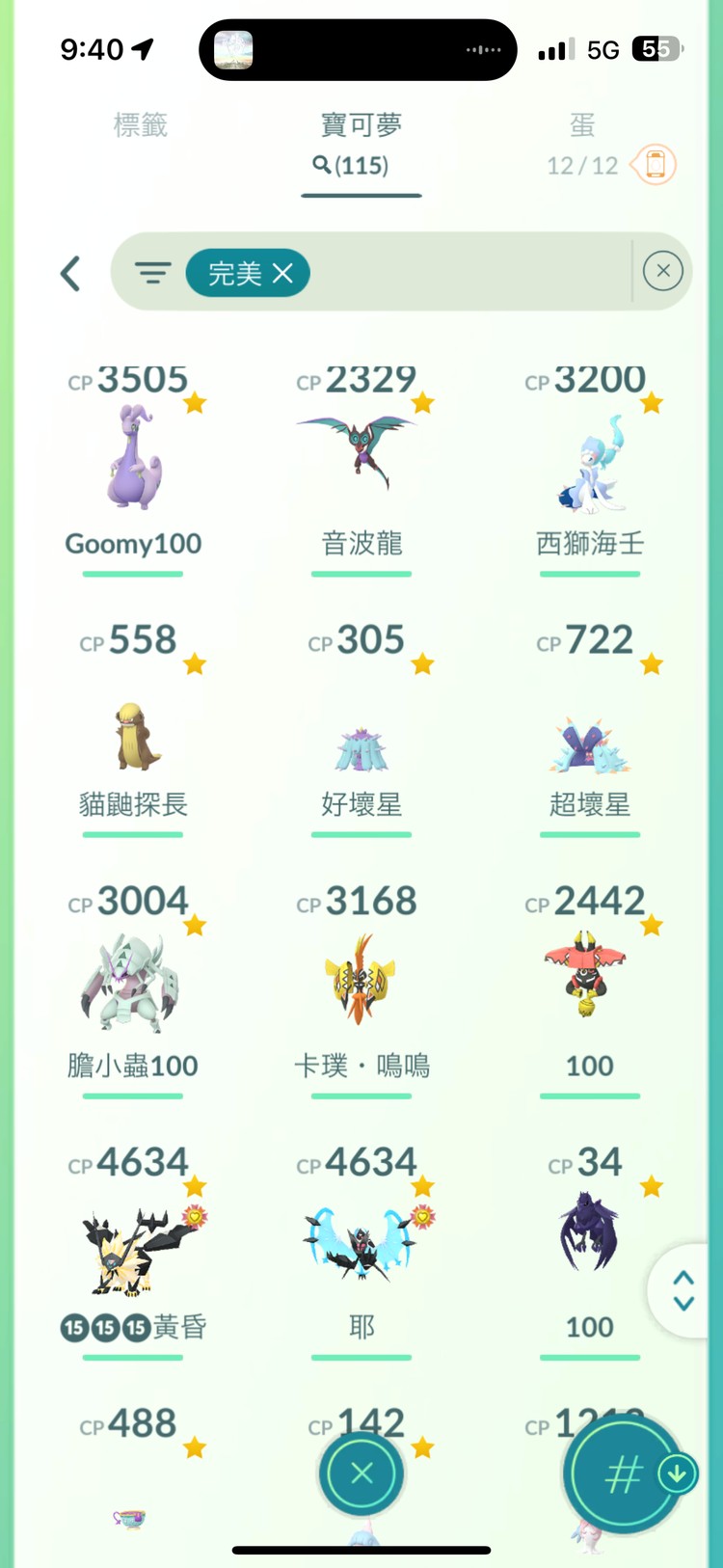Remove the 完美 search tag
This screenshot has height=1568, width=723.
tap(281, 273)
